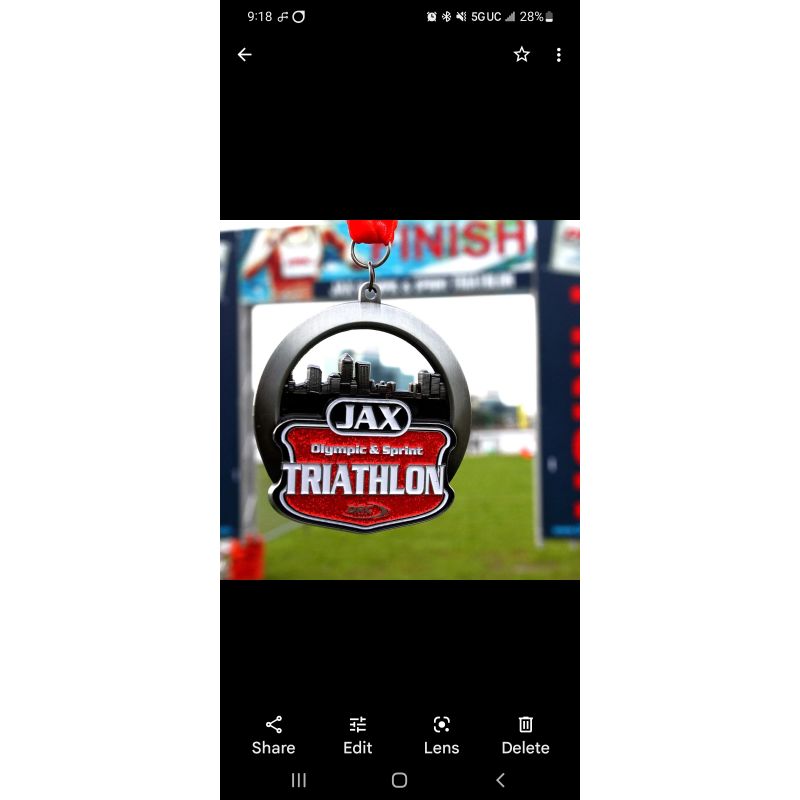Screen dimensions: 800x800
Task: Go back using the top arrow
Action: pos(245,55)
